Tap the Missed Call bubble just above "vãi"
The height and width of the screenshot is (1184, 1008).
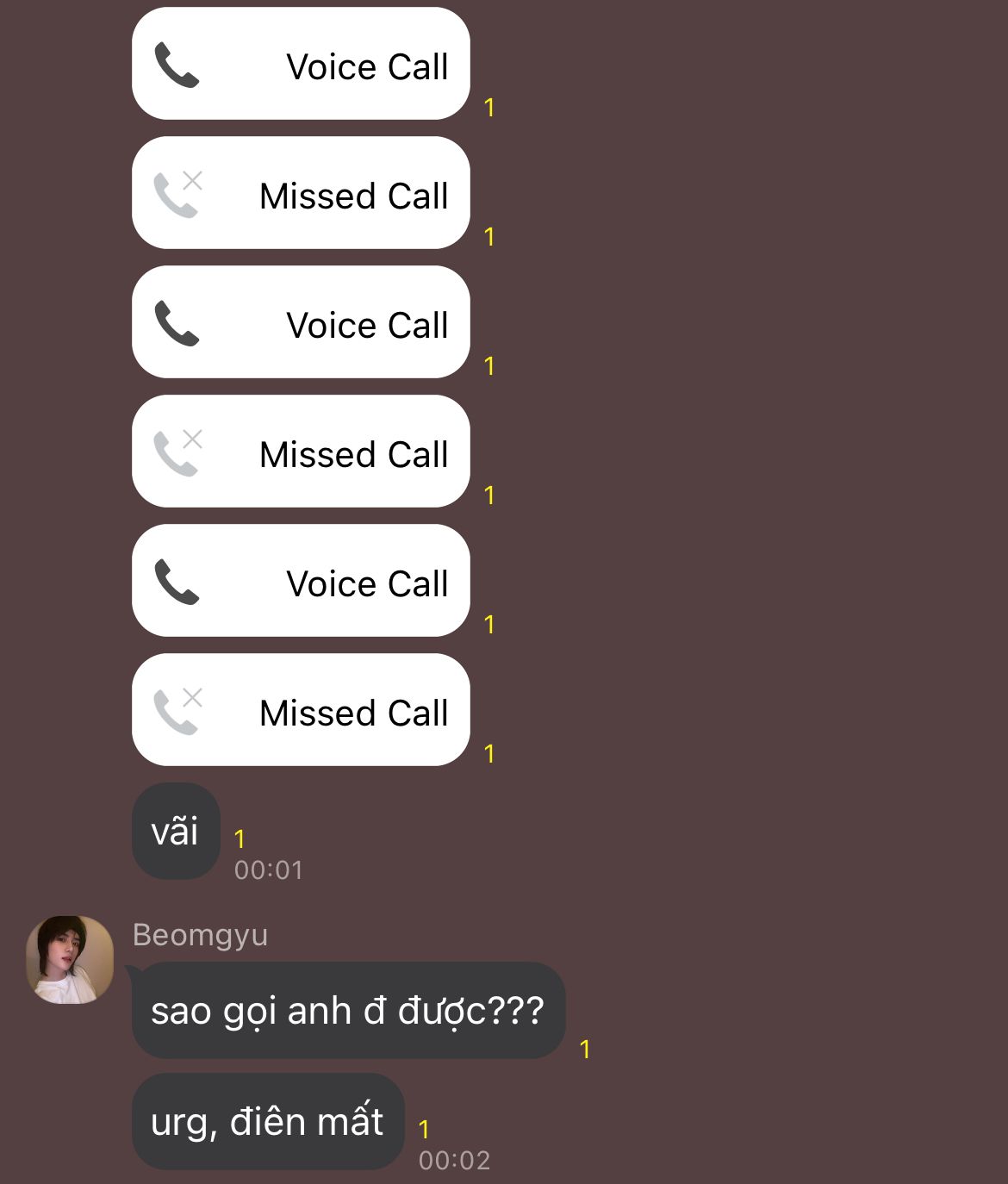tap(301, 710)
